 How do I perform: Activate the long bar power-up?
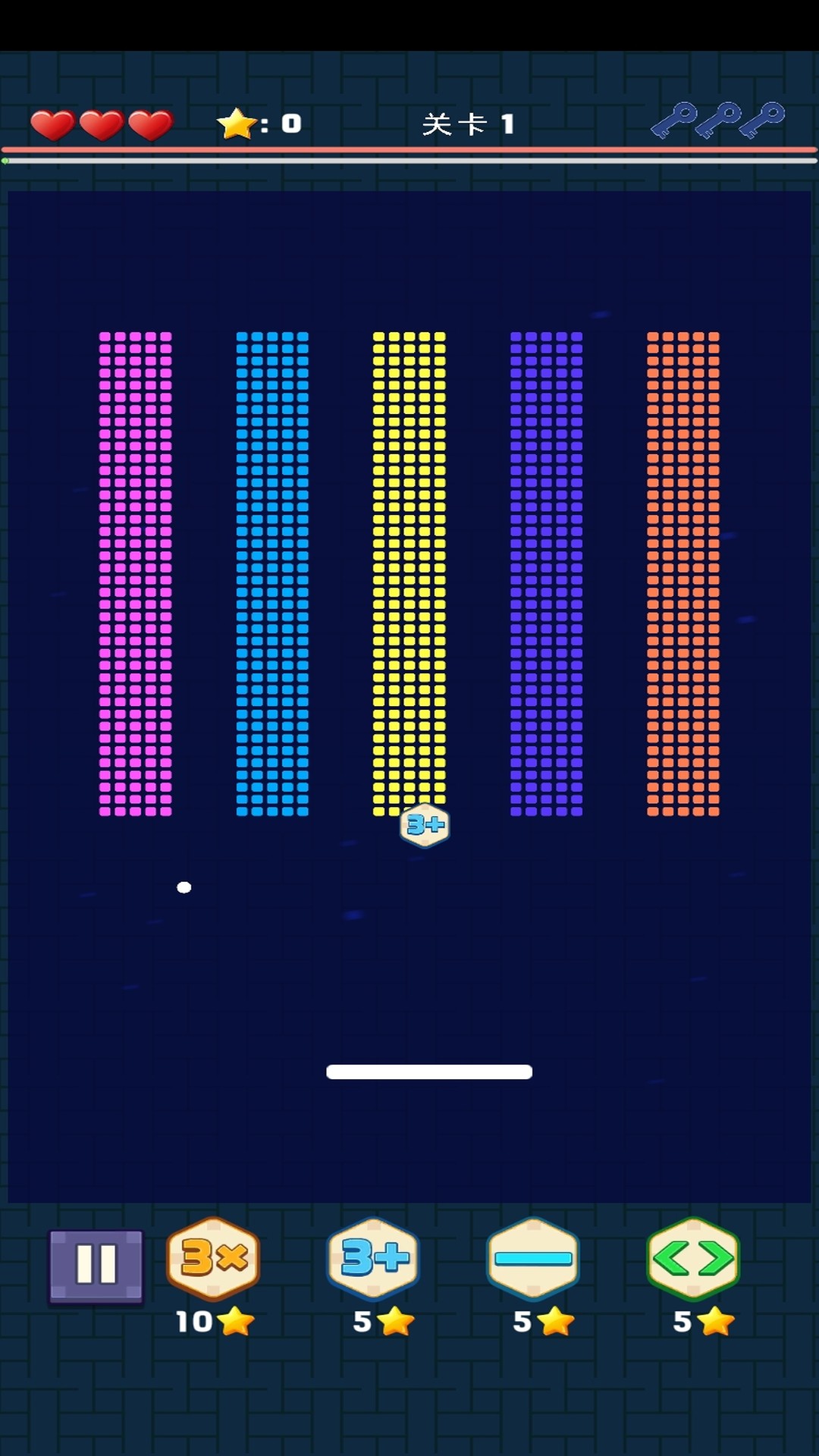click(533, 1259)
